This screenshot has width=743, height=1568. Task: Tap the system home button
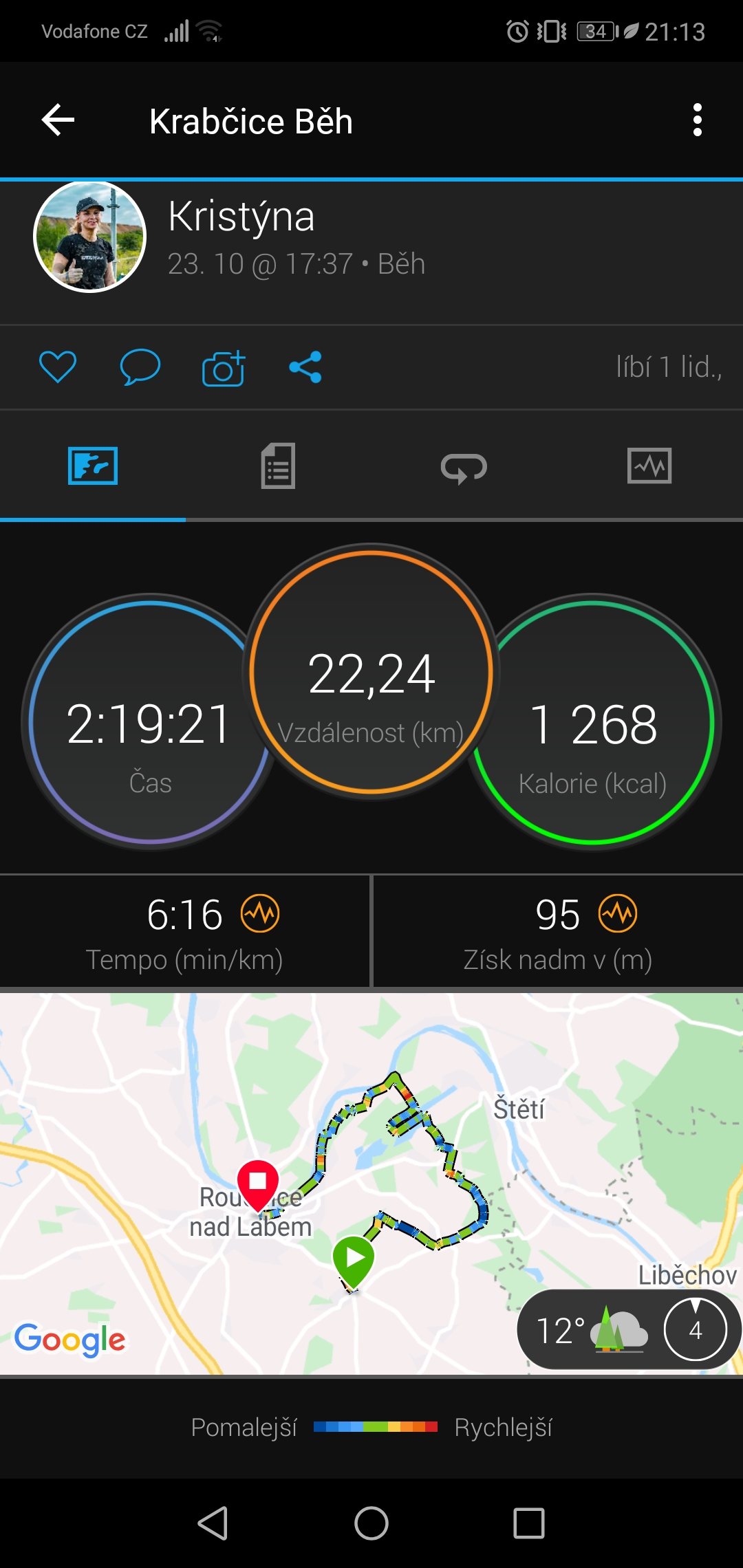click(371, 1523)
